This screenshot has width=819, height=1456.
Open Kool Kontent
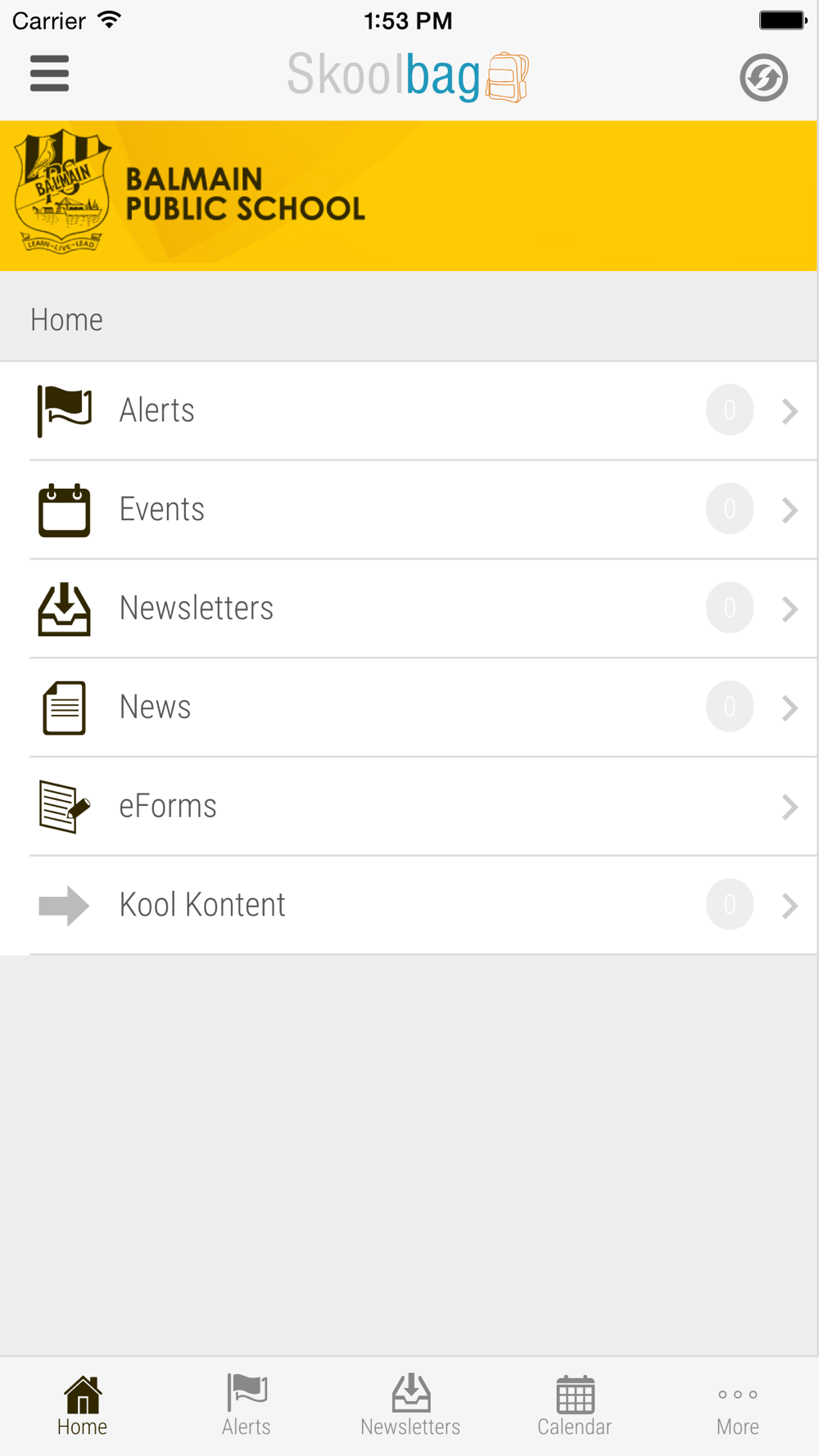click(409, 905)
